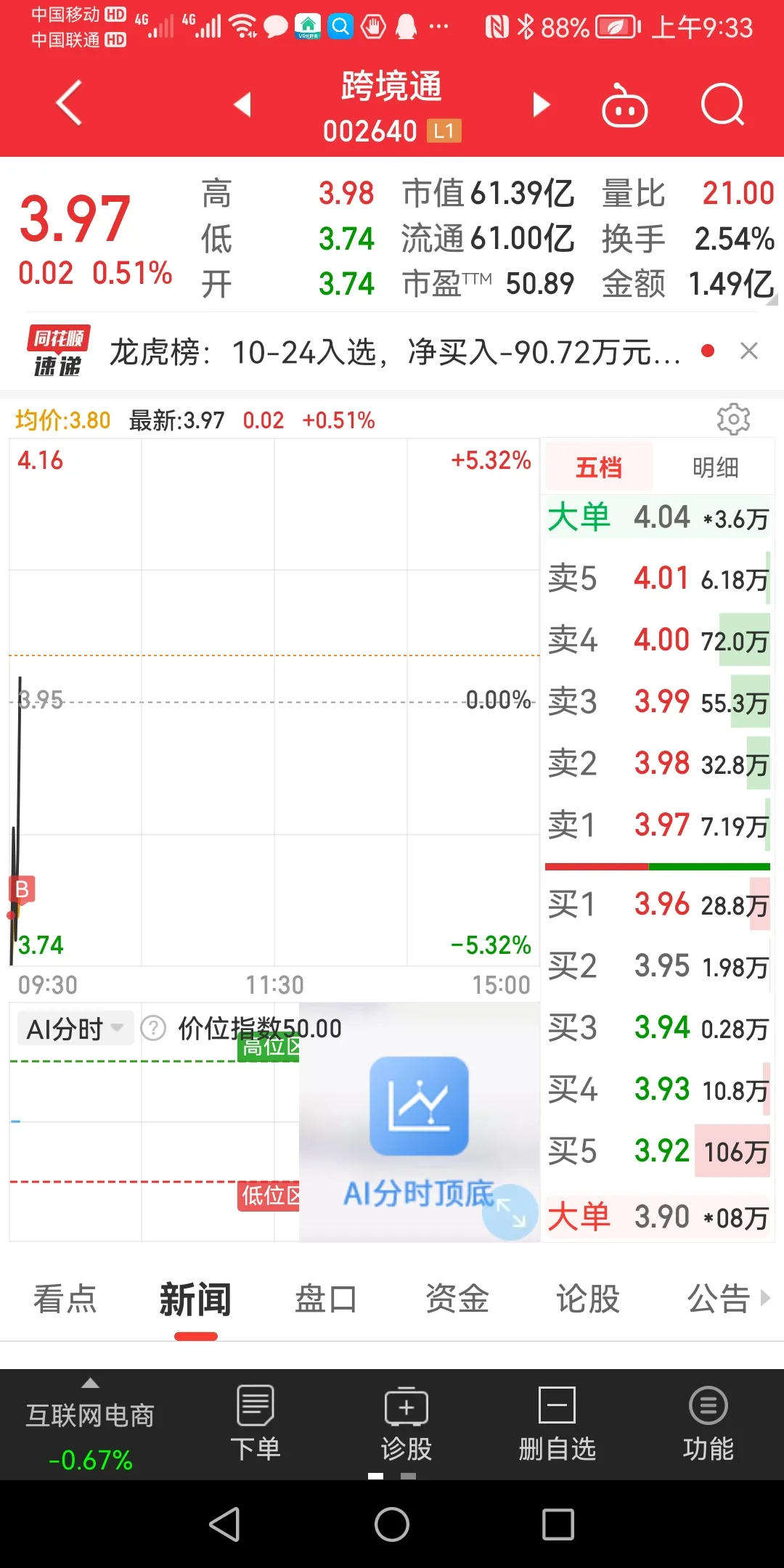Open the robot assistant icon

[x=624, y=106]
